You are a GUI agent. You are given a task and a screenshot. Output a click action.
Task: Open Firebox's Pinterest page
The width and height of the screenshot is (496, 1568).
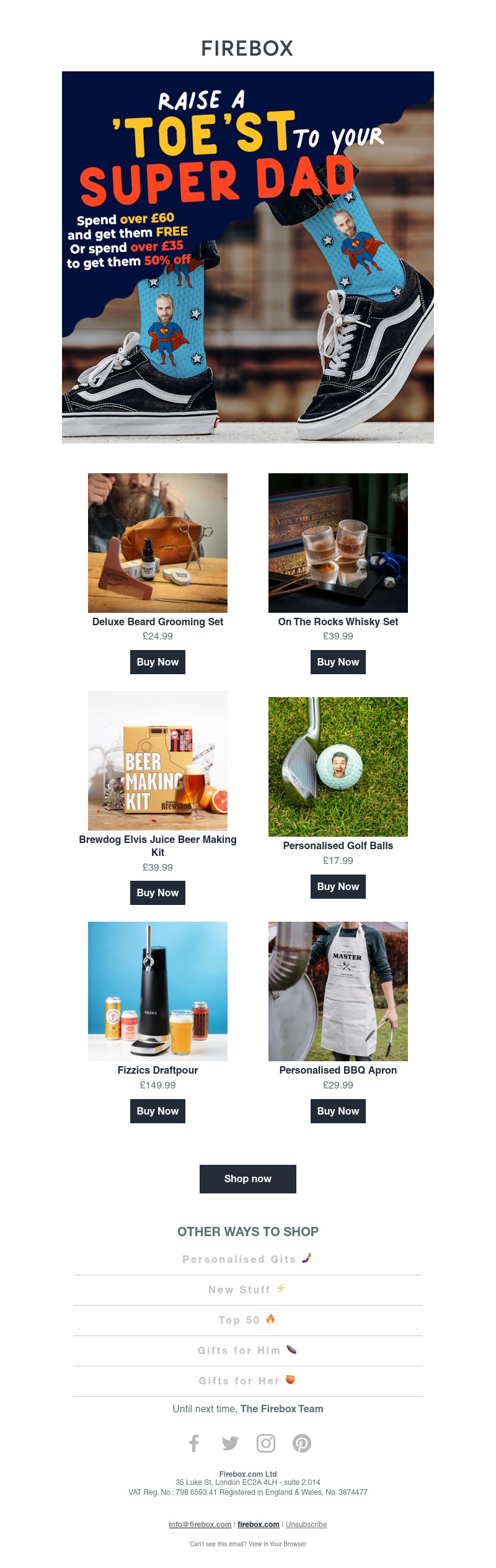click(302, 1443)
